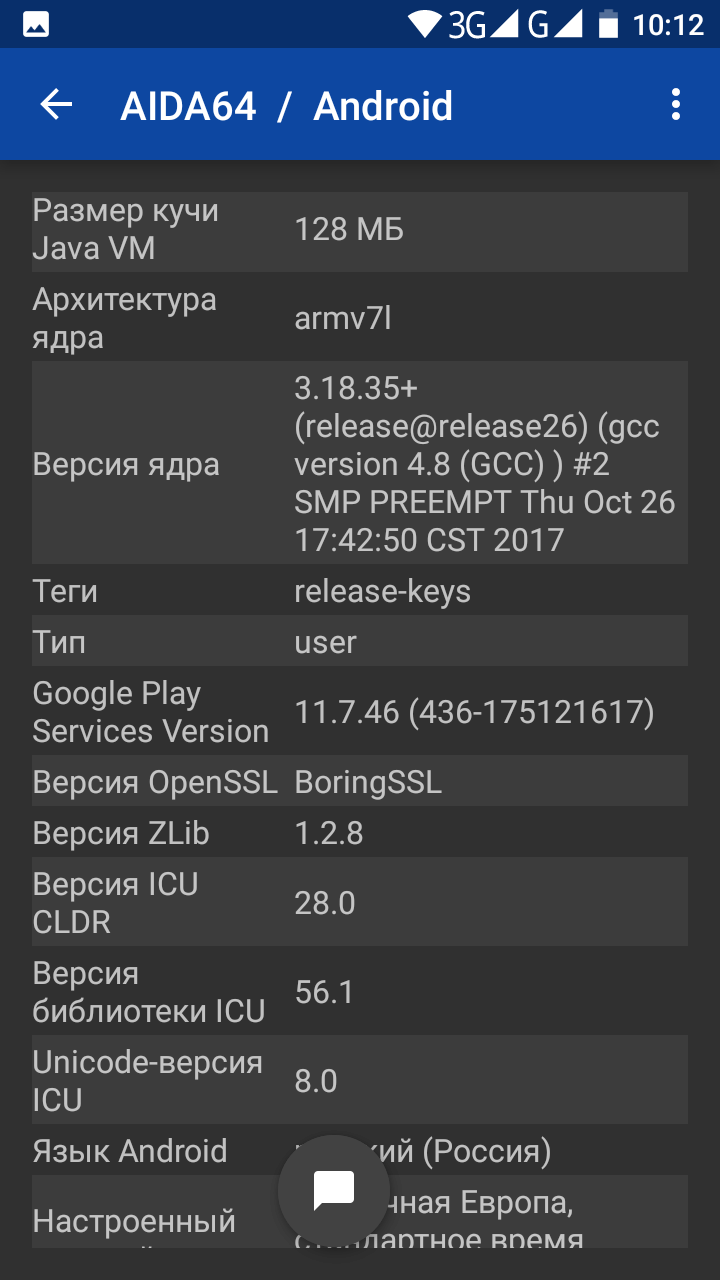Open the overflow menu
This screenshot has height=1280, width=720.
pos(676,105)
